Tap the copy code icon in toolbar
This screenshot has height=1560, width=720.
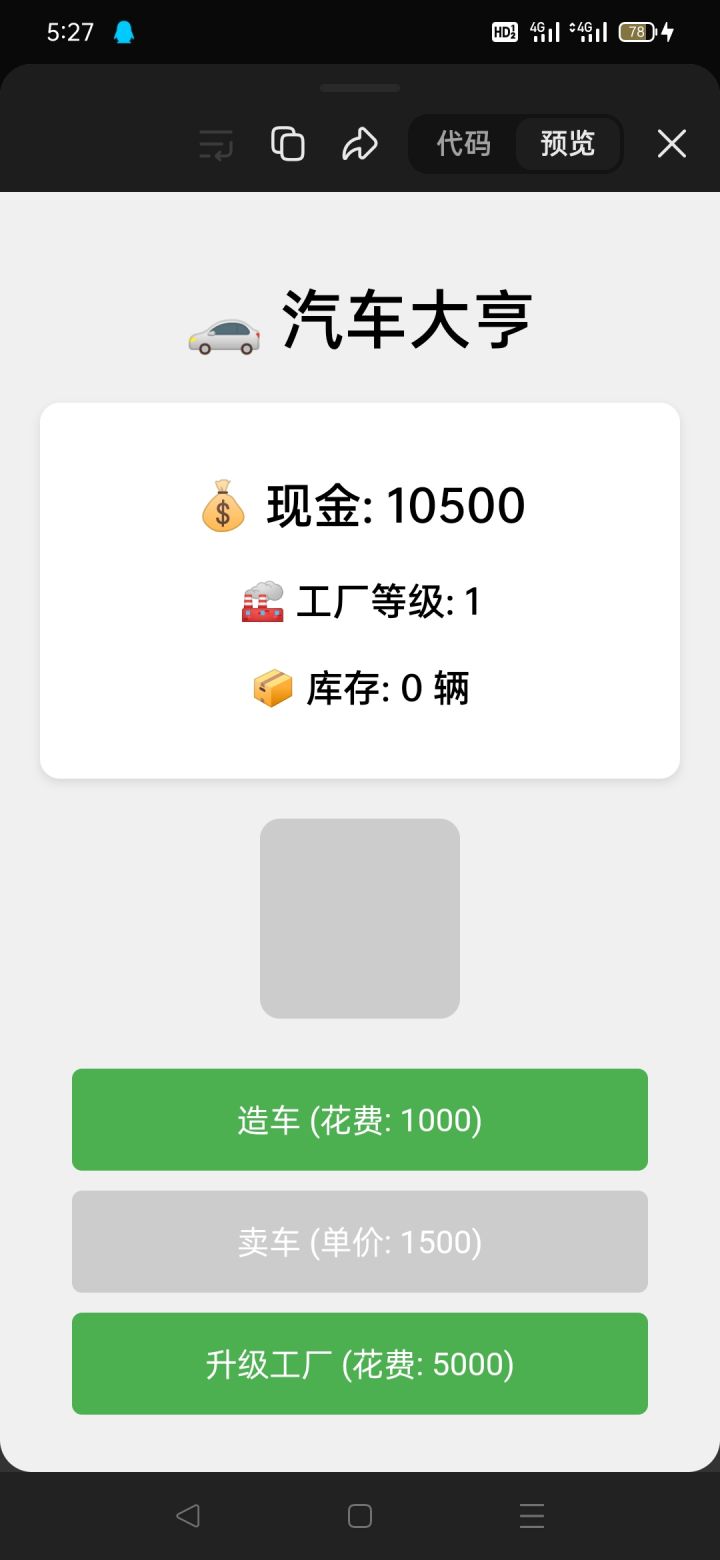(x=287, y=143)
